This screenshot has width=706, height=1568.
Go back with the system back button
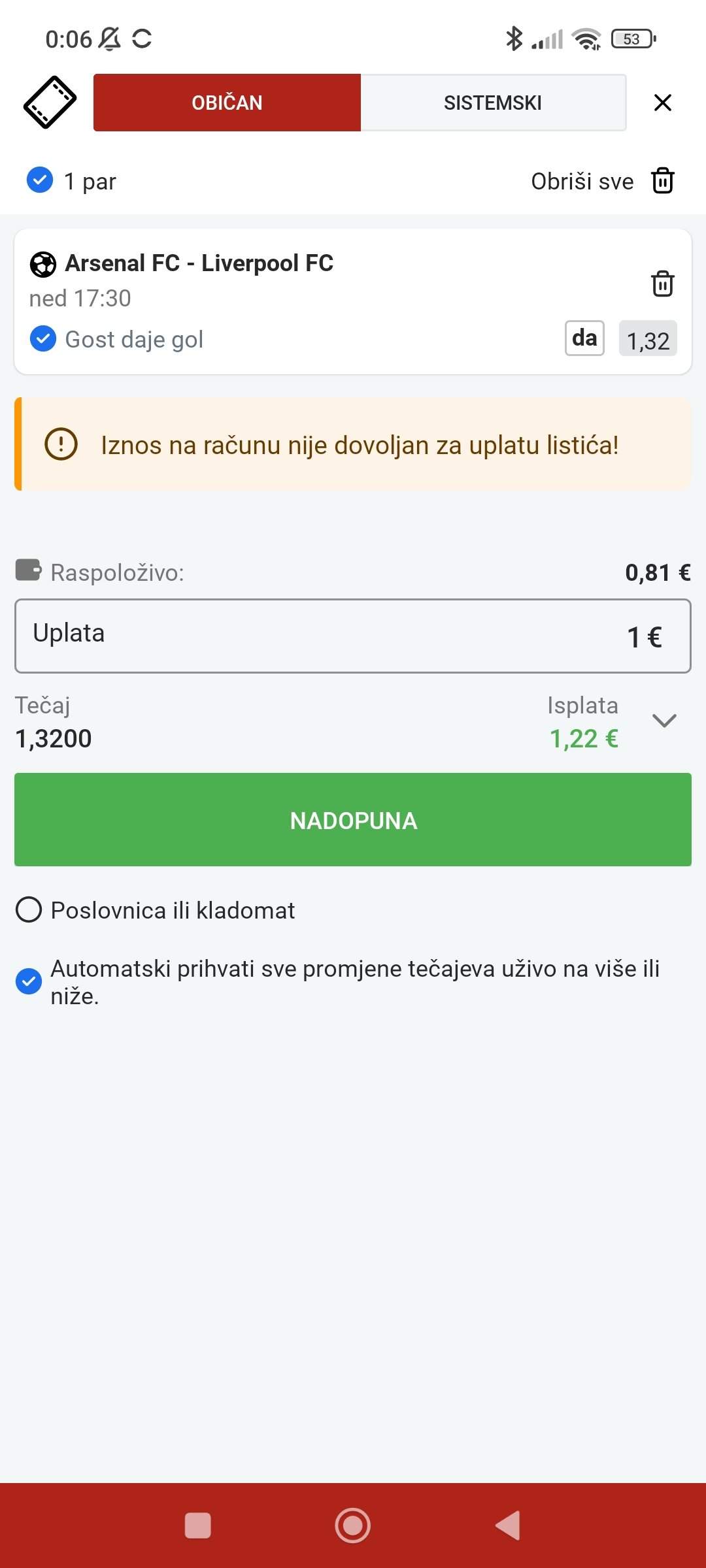coord(507,1526)
